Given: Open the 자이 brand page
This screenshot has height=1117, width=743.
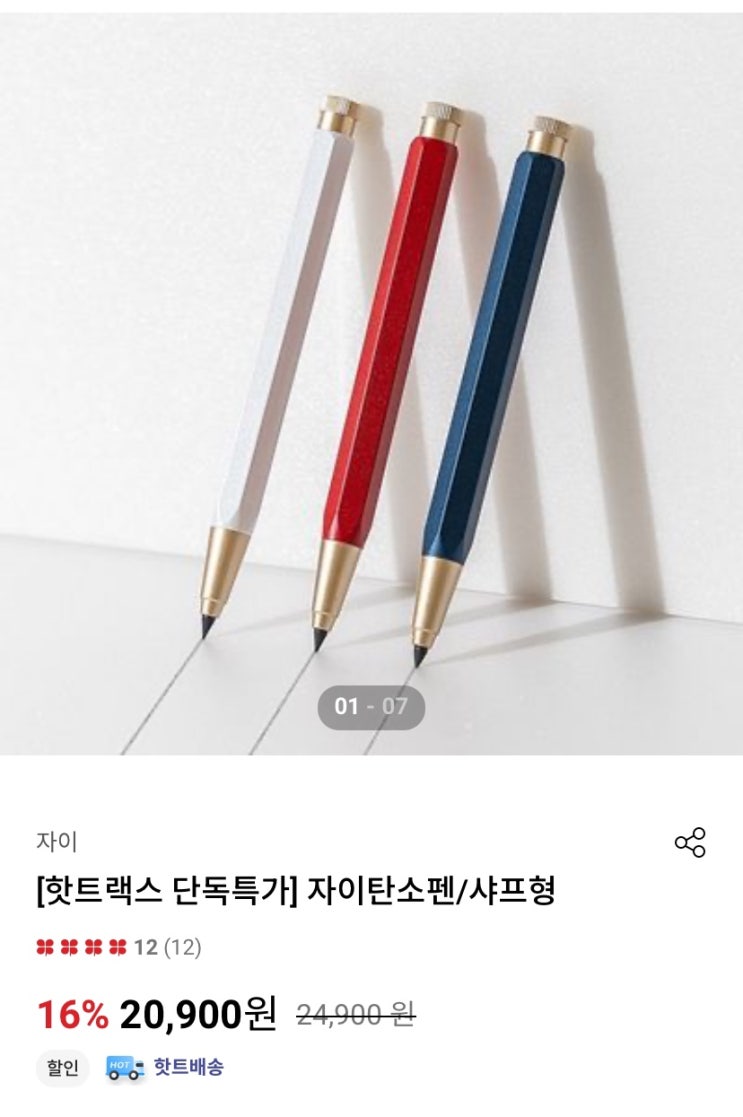Looking at the screenshot, I should (x=57, y=841).
